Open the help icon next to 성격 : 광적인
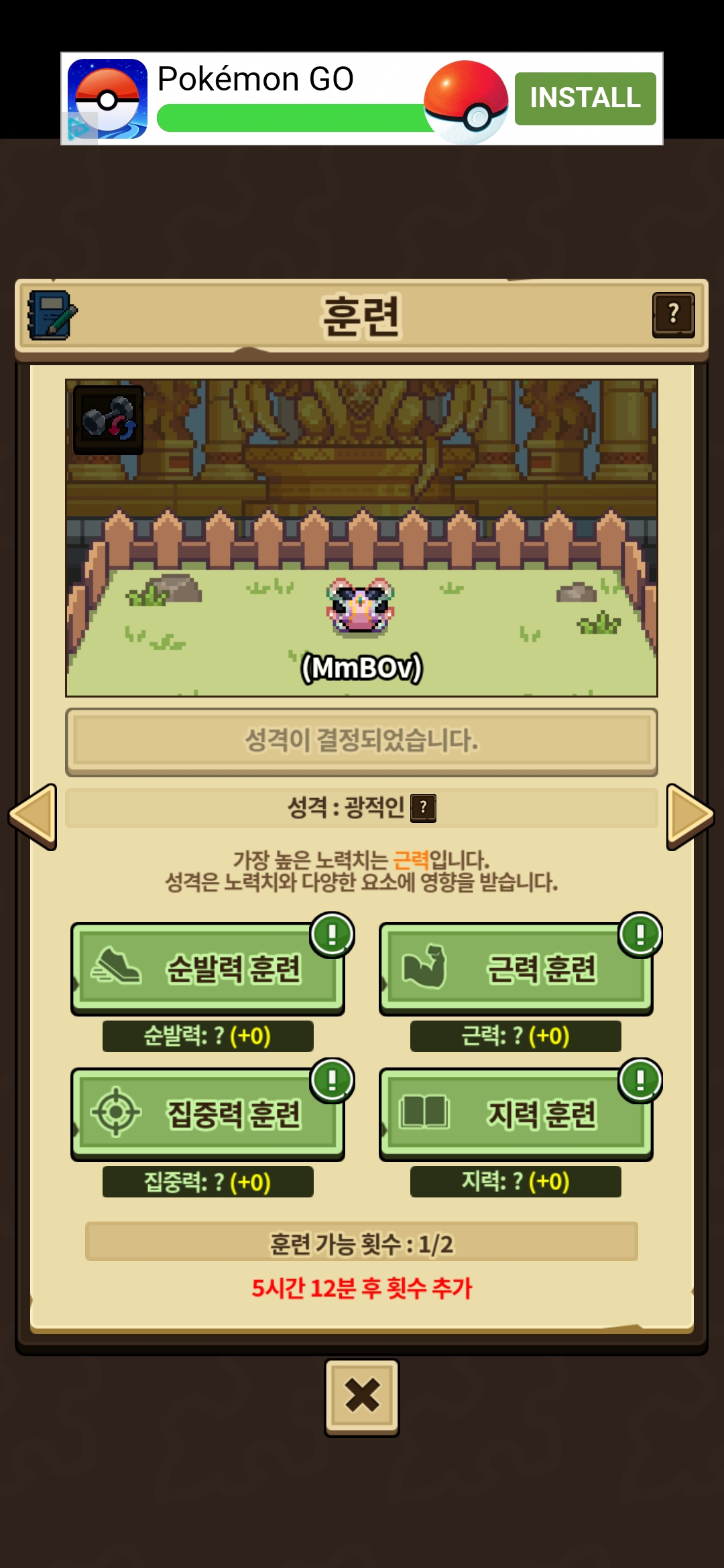 coord(423,807)
